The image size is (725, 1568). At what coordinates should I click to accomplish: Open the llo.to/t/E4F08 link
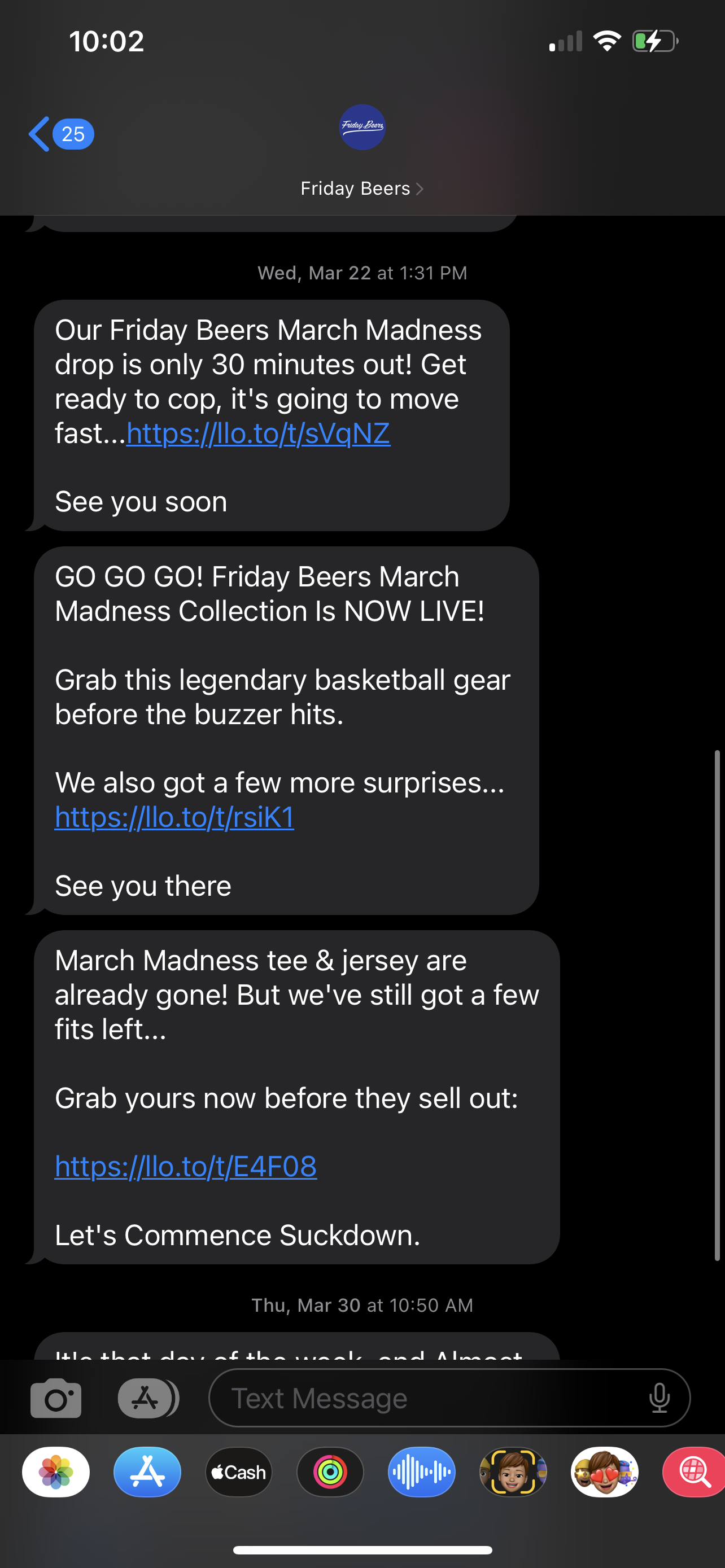(x=186, y=1166)
